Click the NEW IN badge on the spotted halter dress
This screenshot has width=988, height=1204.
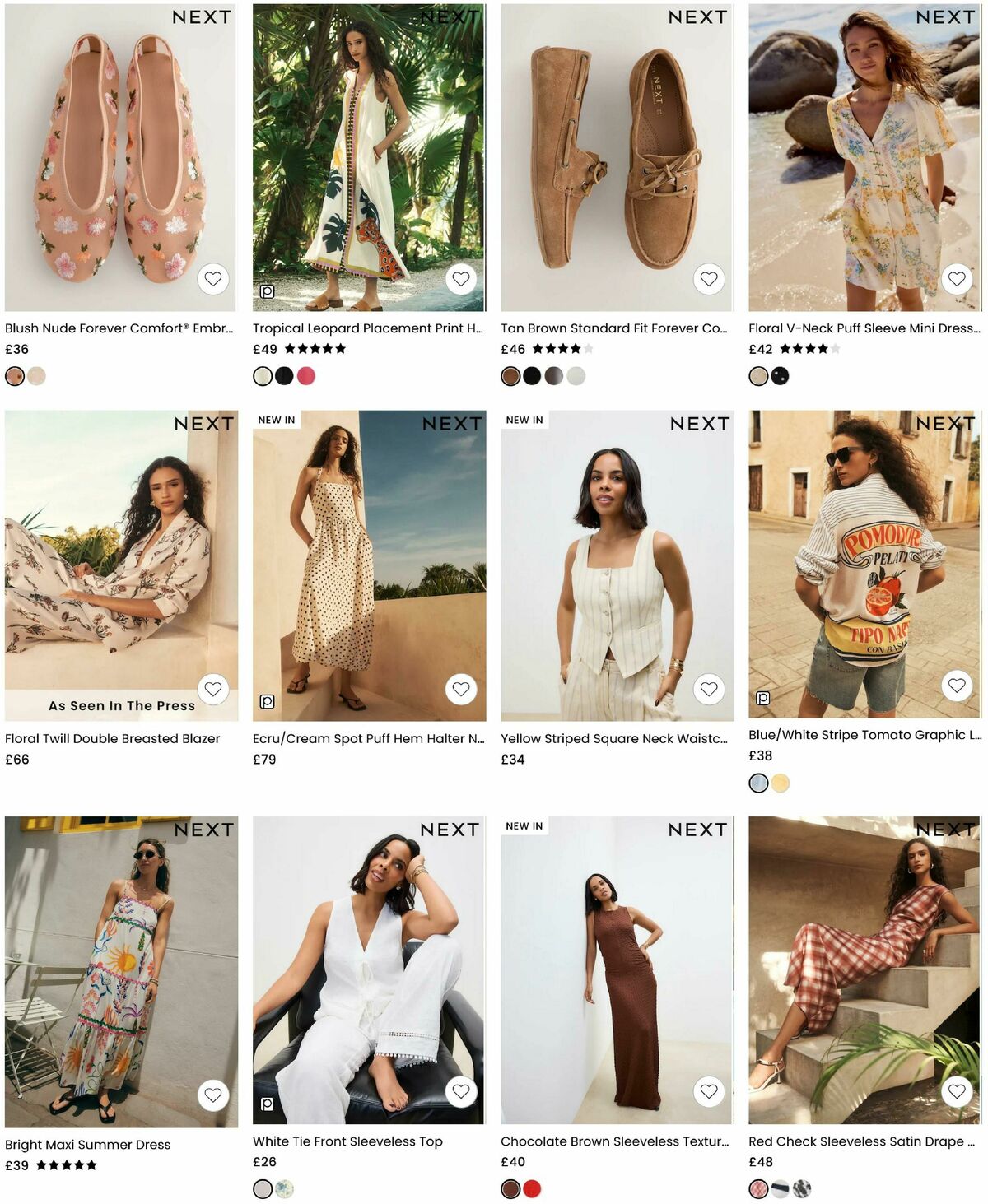point(276,420)
